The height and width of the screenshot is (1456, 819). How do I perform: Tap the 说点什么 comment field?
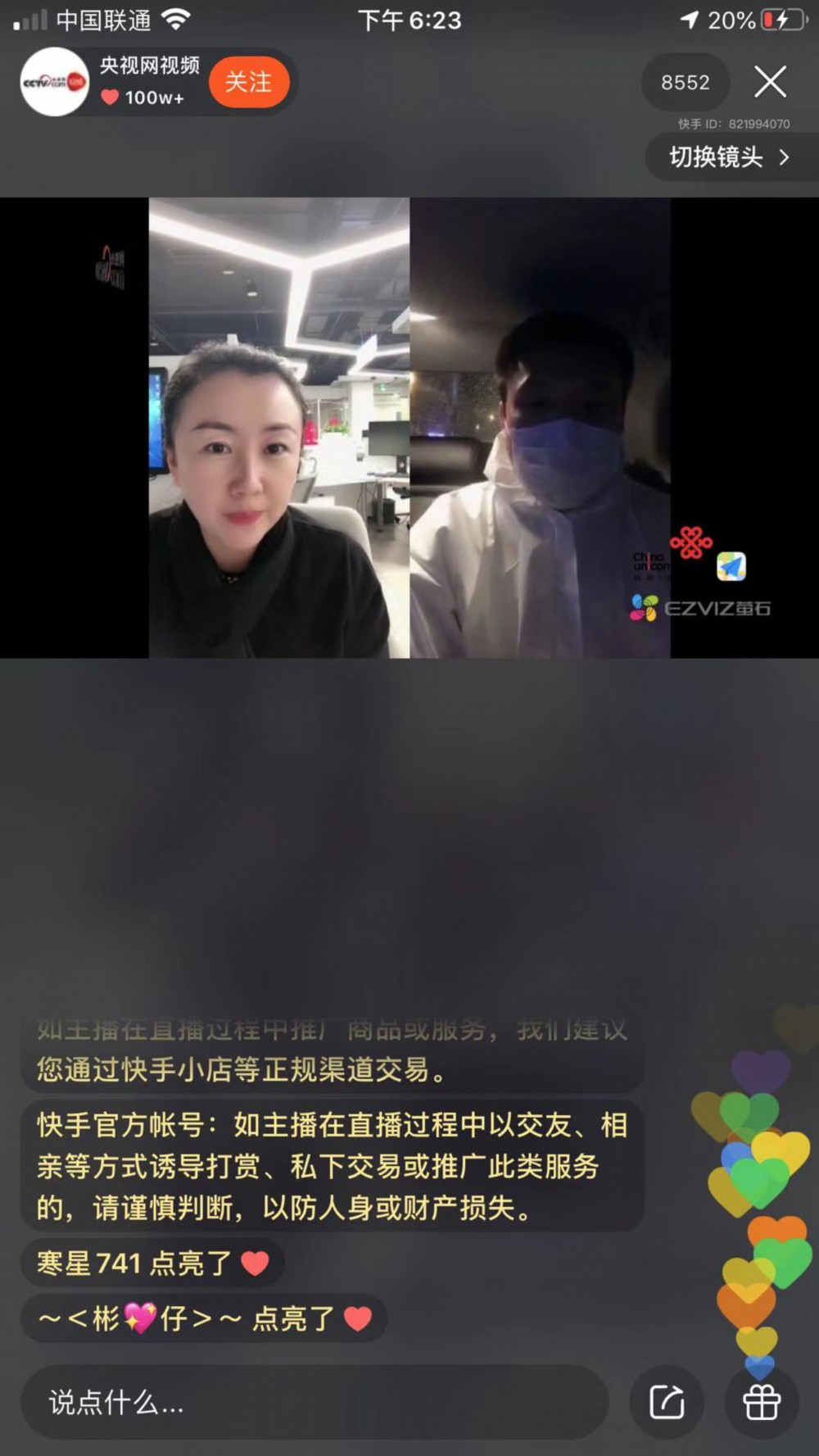tap(314, 1402)
